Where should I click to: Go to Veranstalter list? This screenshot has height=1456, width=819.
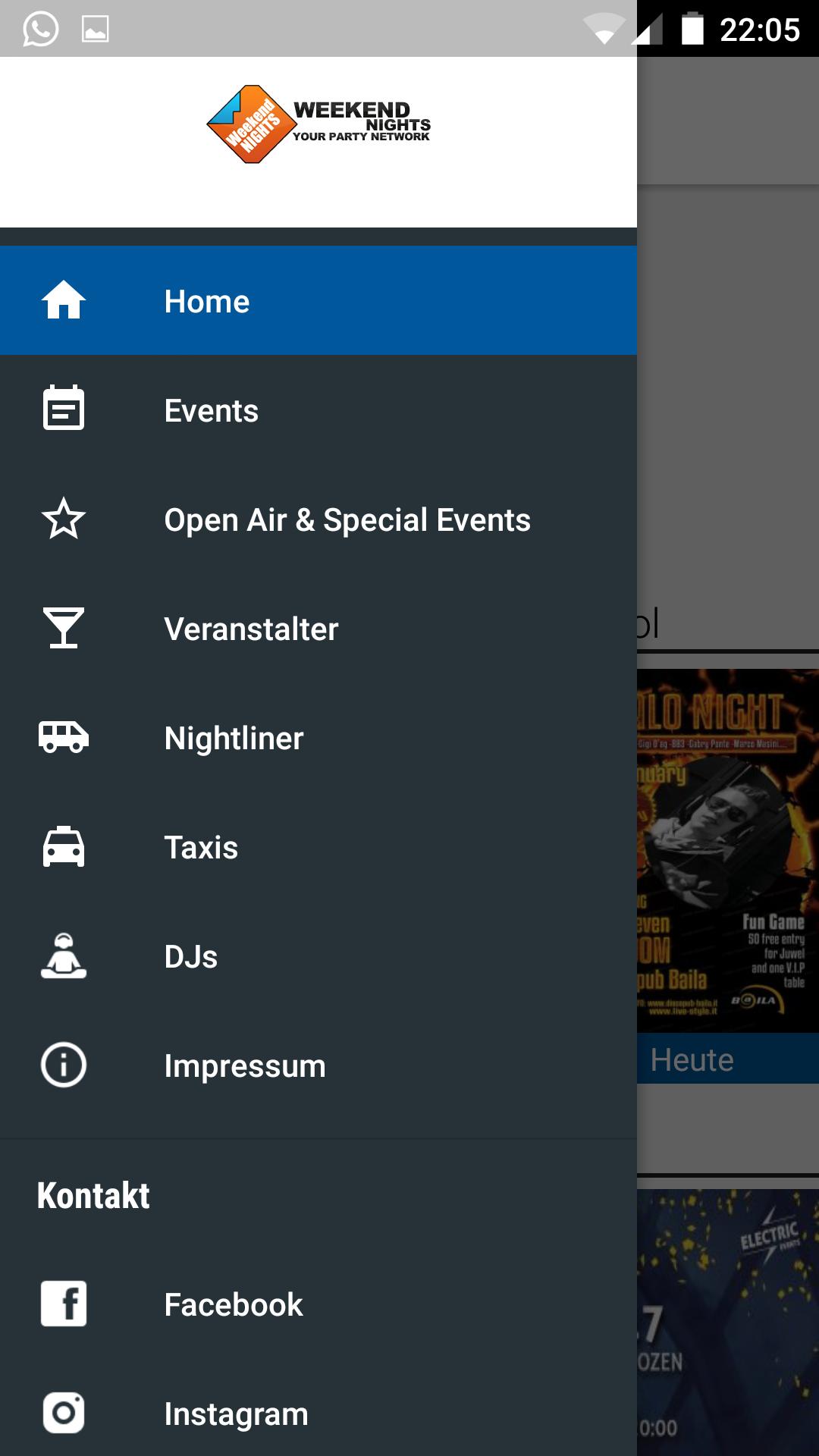(251, 629)
